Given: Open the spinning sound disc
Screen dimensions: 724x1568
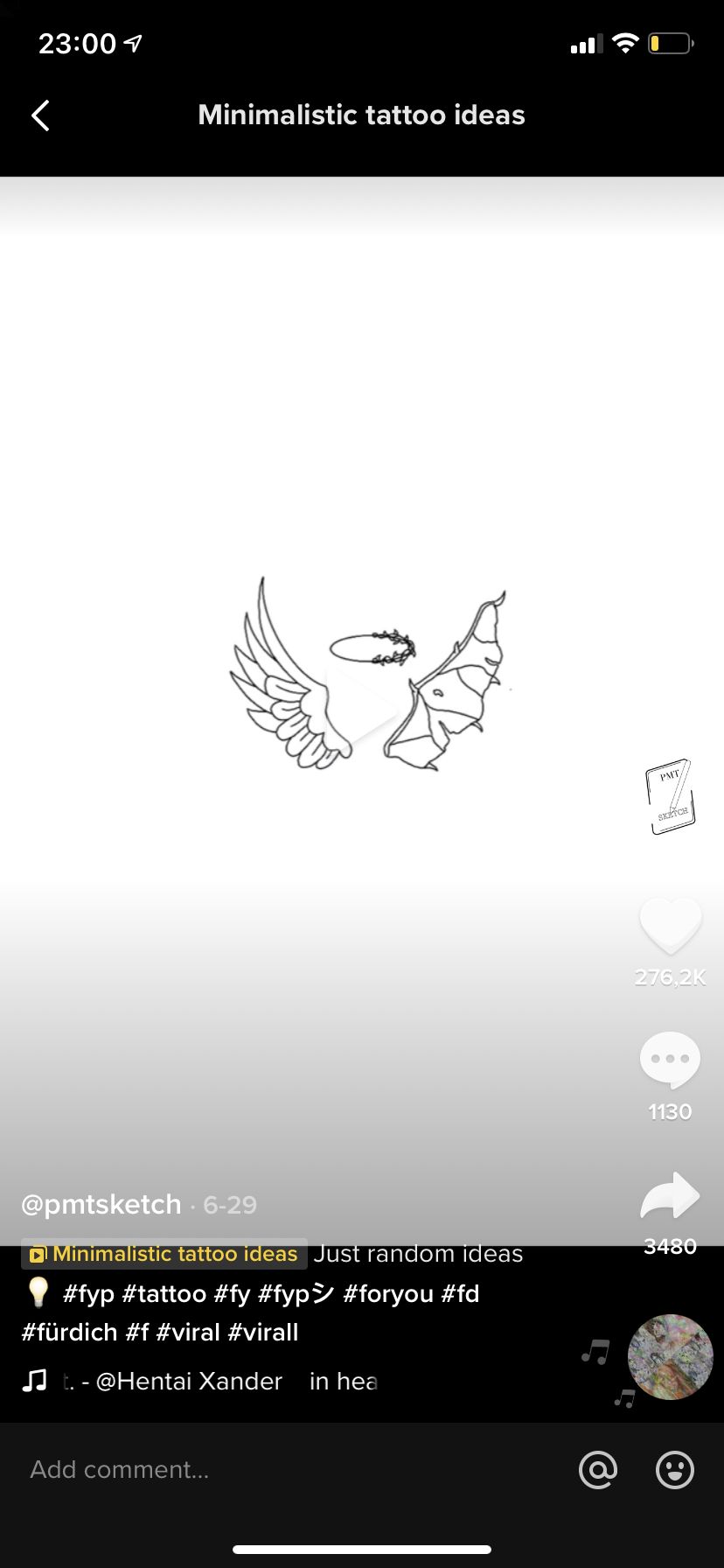Looking at the screenshot, I should pyautogui.click(x=671, y=1357).
